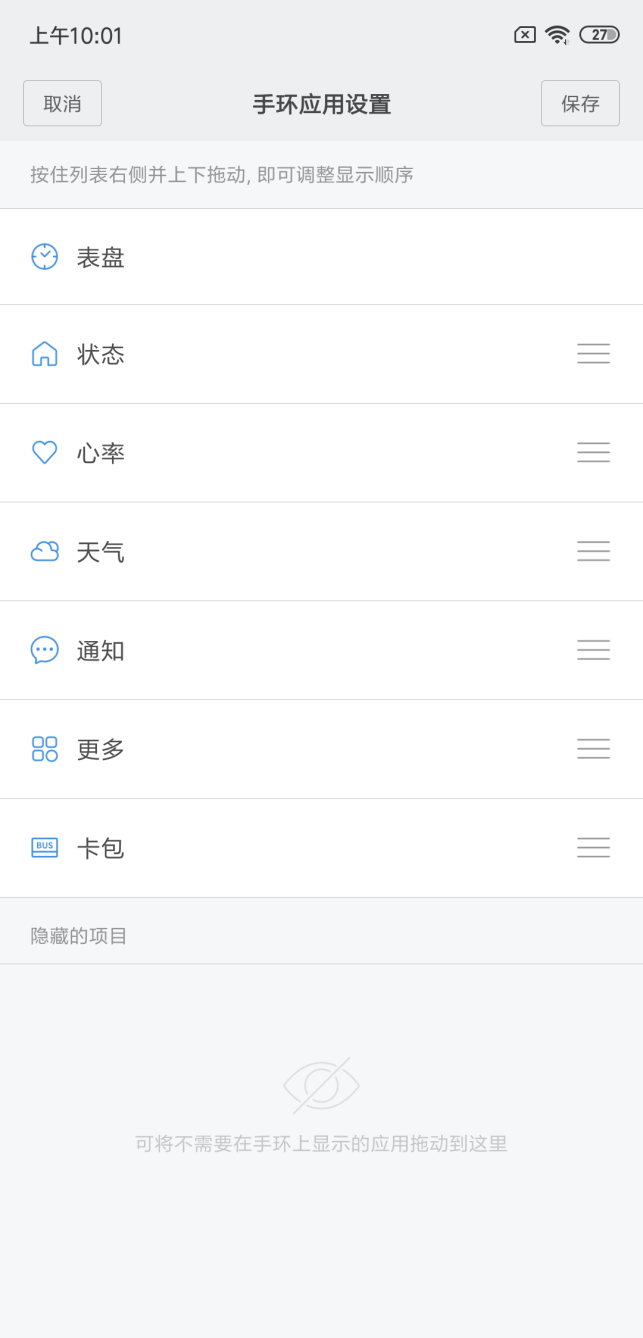Tap the reorder handle on the 状态 row
This screenshot has width=643, height=1338.
[593, 354]
